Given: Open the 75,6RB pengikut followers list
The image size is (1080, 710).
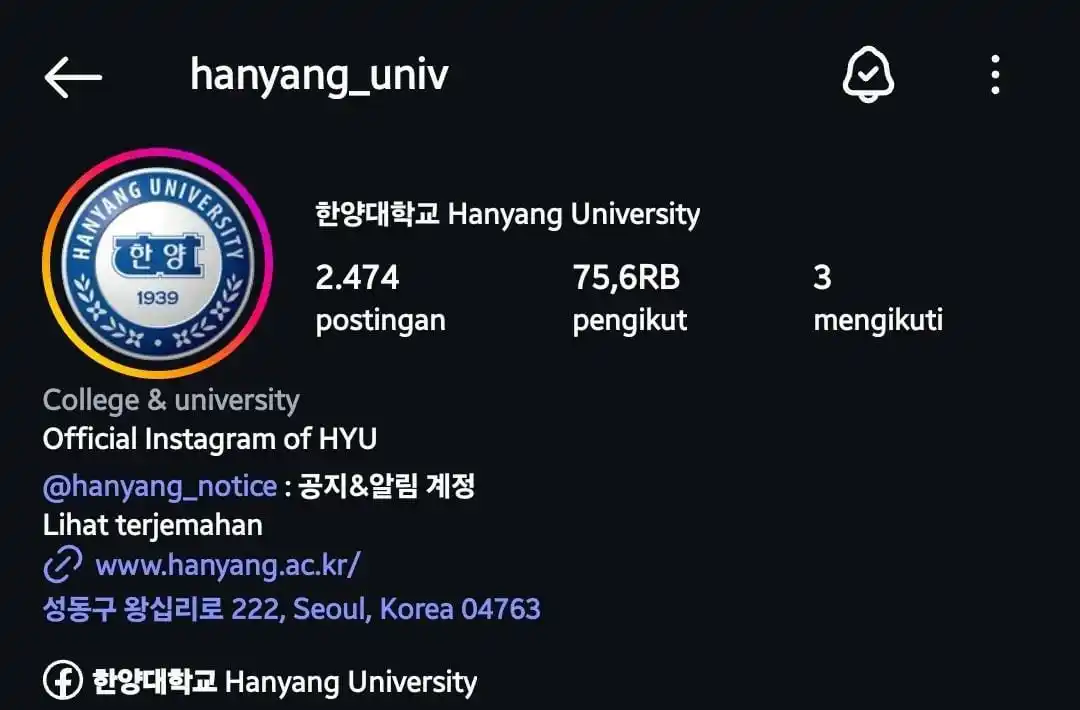Looking at the screenshot, I should [x=629, y=298].
